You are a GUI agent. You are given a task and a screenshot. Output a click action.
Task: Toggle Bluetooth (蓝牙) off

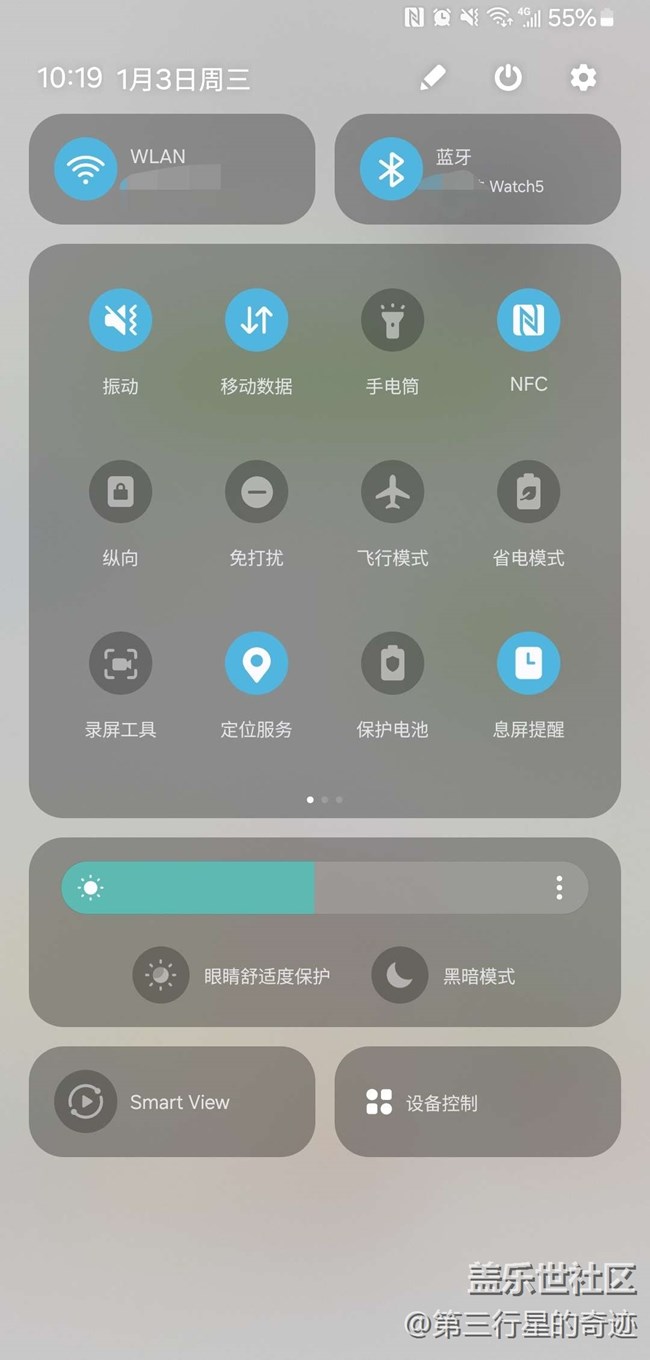pyautogui.click(x=391, y=169)
